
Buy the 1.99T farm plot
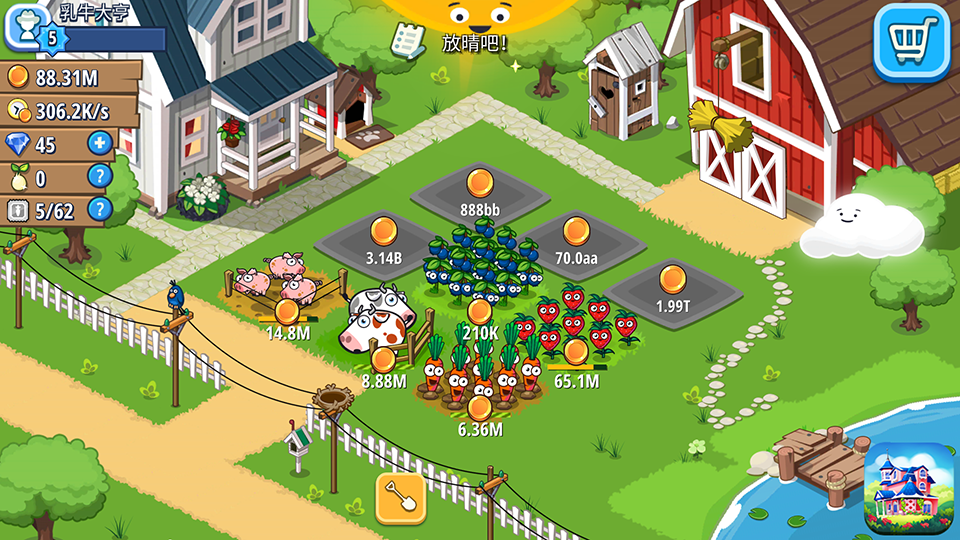pos(672,280)
